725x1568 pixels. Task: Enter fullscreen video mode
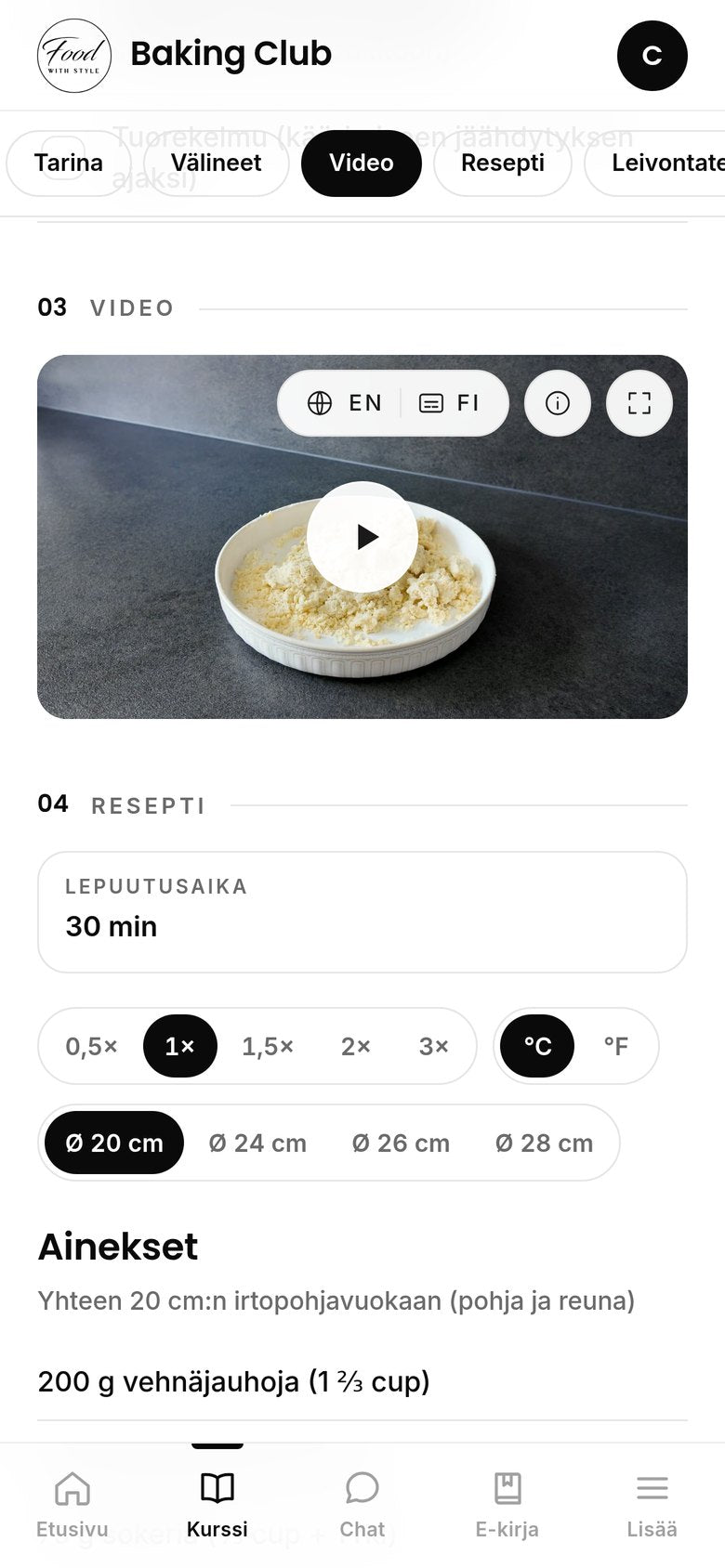pyautogui.click(x=639, y=403)
